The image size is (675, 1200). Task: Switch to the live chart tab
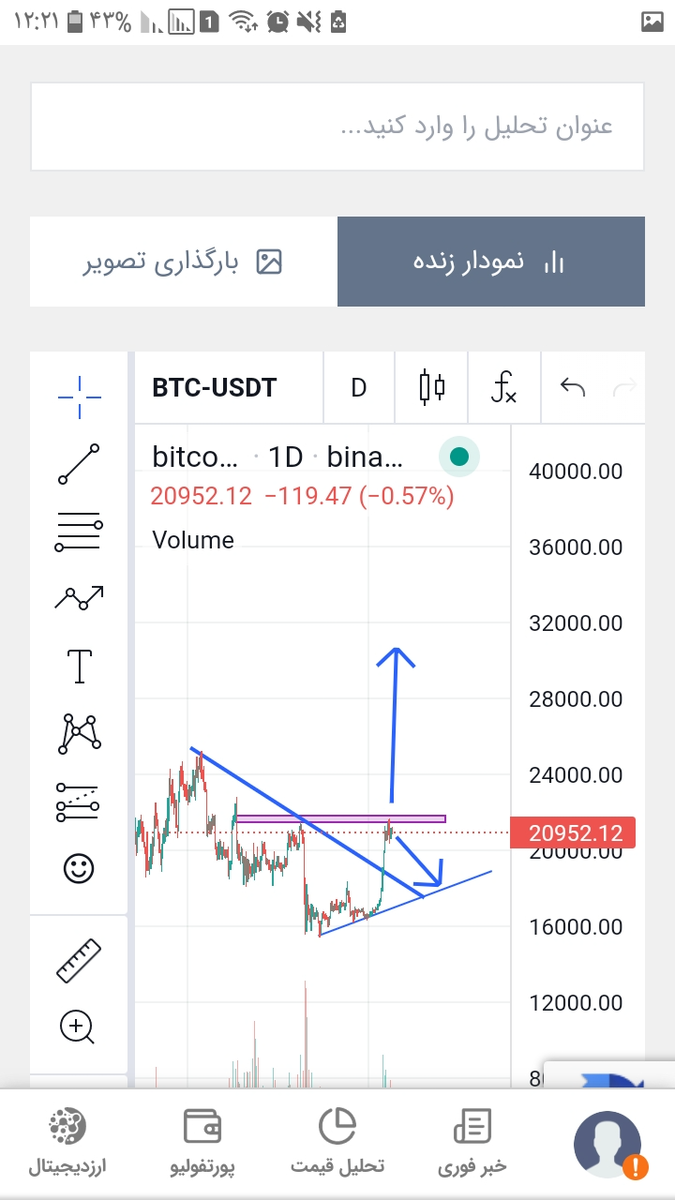click(x=490, y=262)
